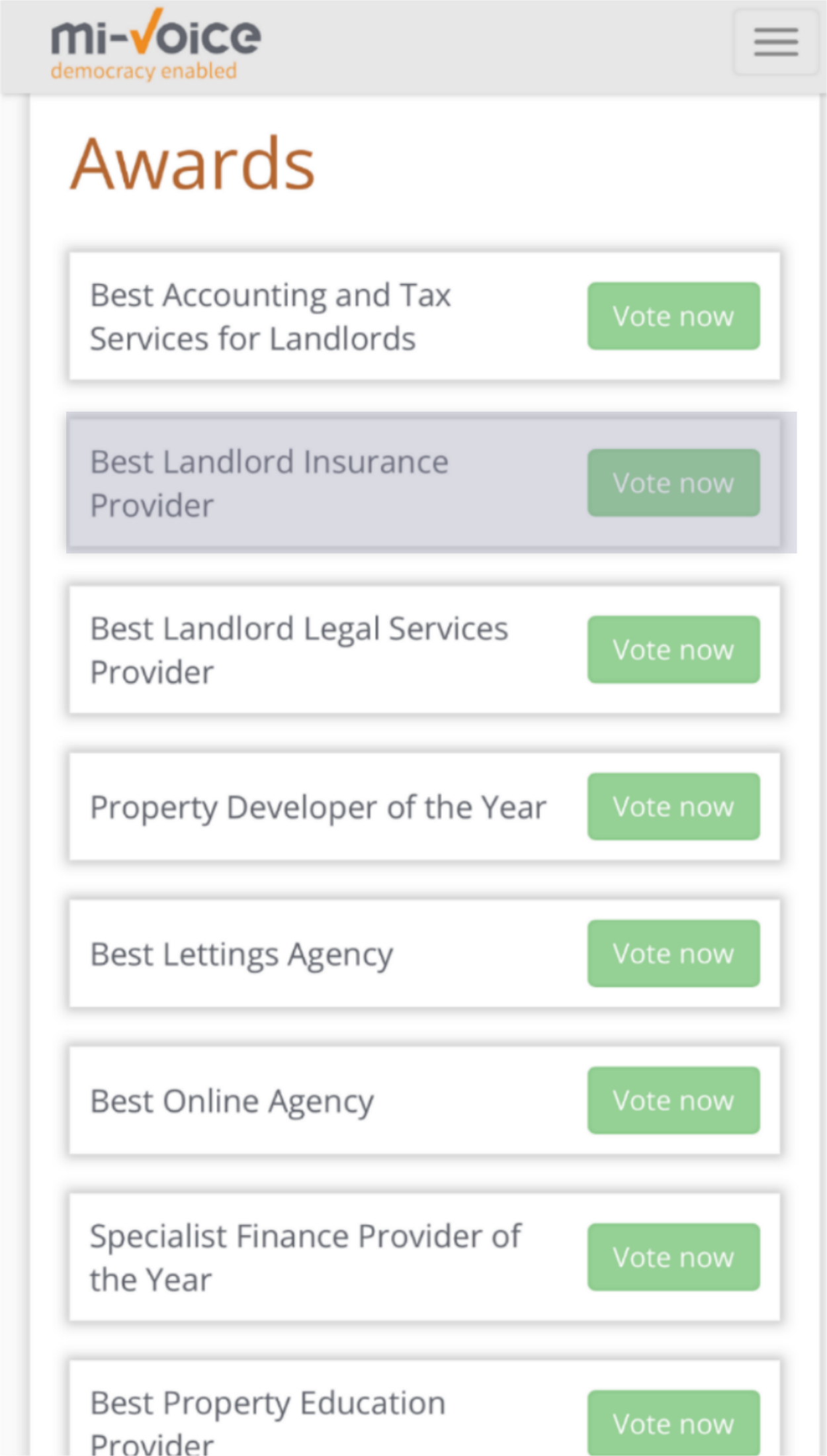The image size is (827, 1456).
Task: Vote now for Best Landlord Insurance Provider
Action: click(x=674, y=482)
